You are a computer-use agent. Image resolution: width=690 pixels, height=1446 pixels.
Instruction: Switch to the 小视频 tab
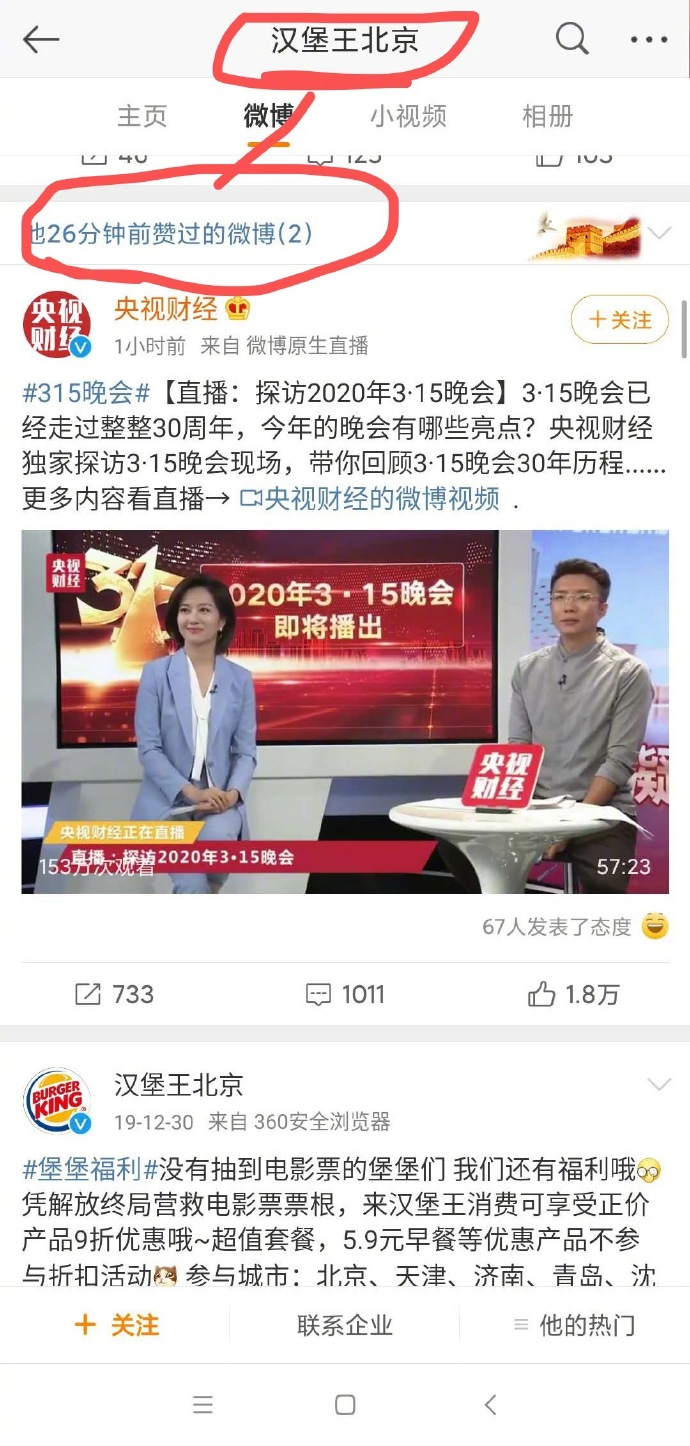click(408, 116)
